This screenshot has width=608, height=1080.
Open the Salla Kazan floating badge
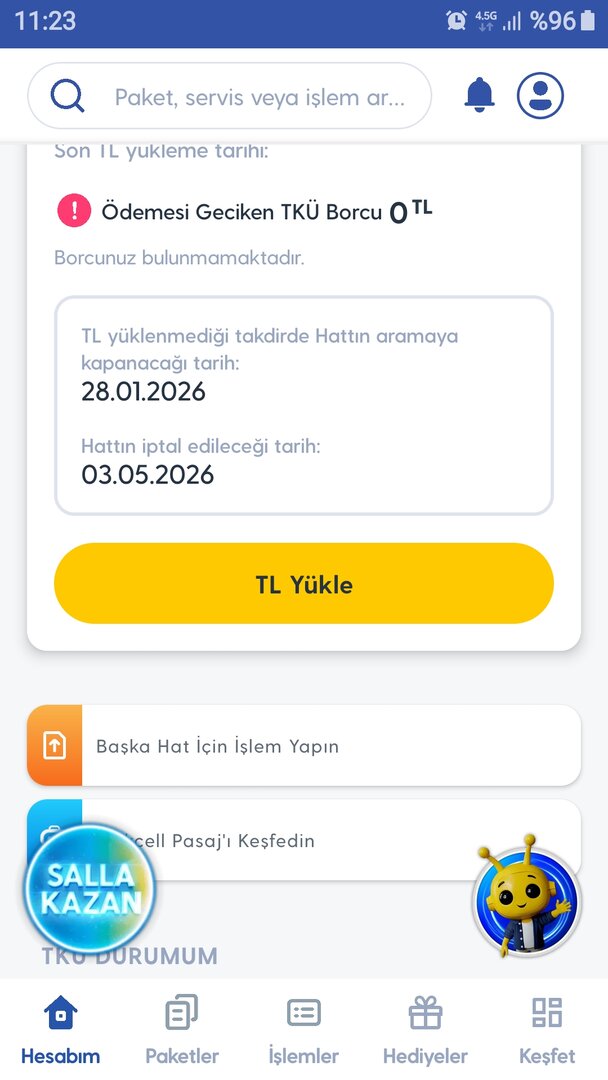pos(90,888)
